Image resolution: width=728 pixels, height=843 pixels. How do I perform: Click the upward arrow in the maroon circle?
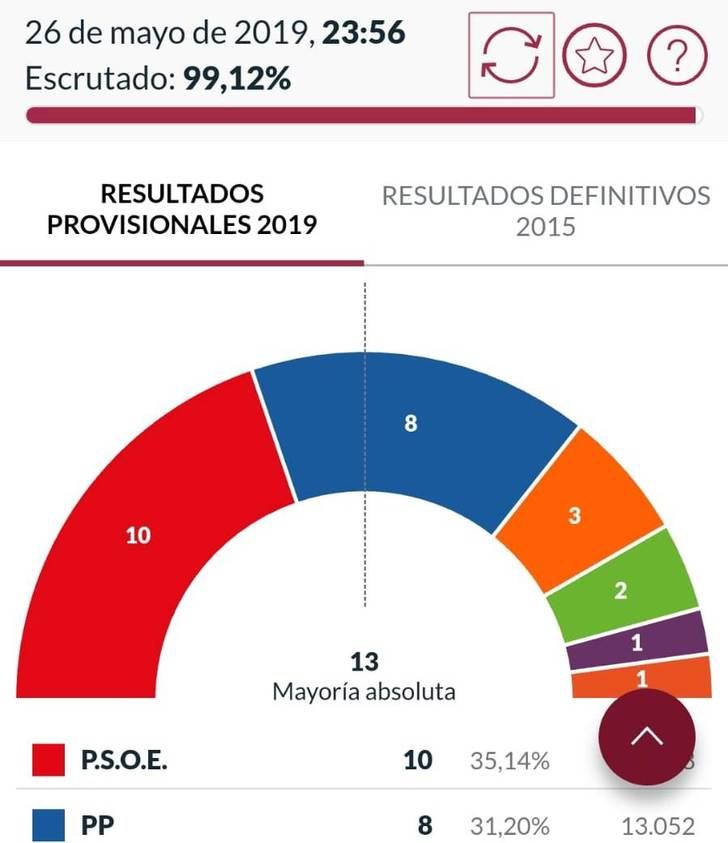tap(649, 737)
